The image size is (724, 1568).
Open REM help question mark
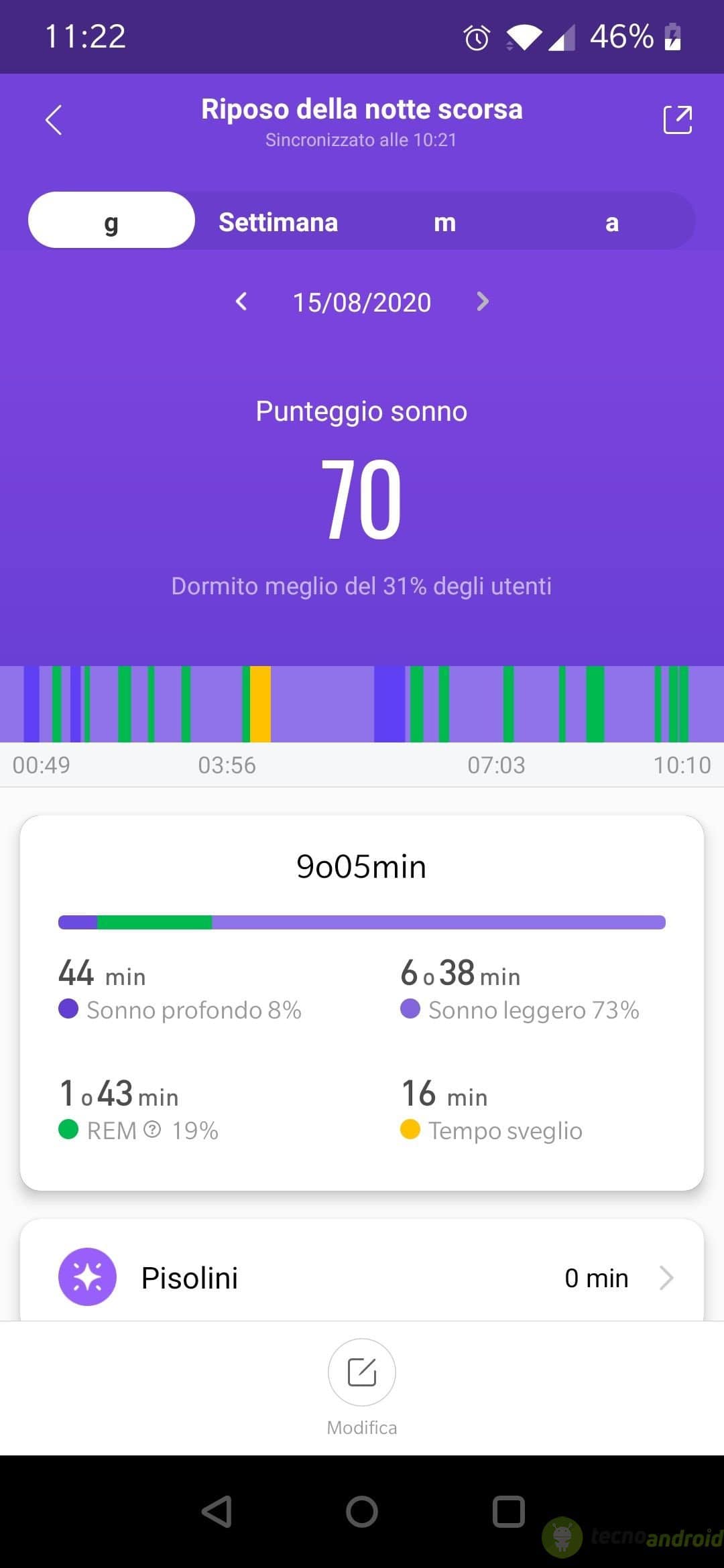[153, 1130]
